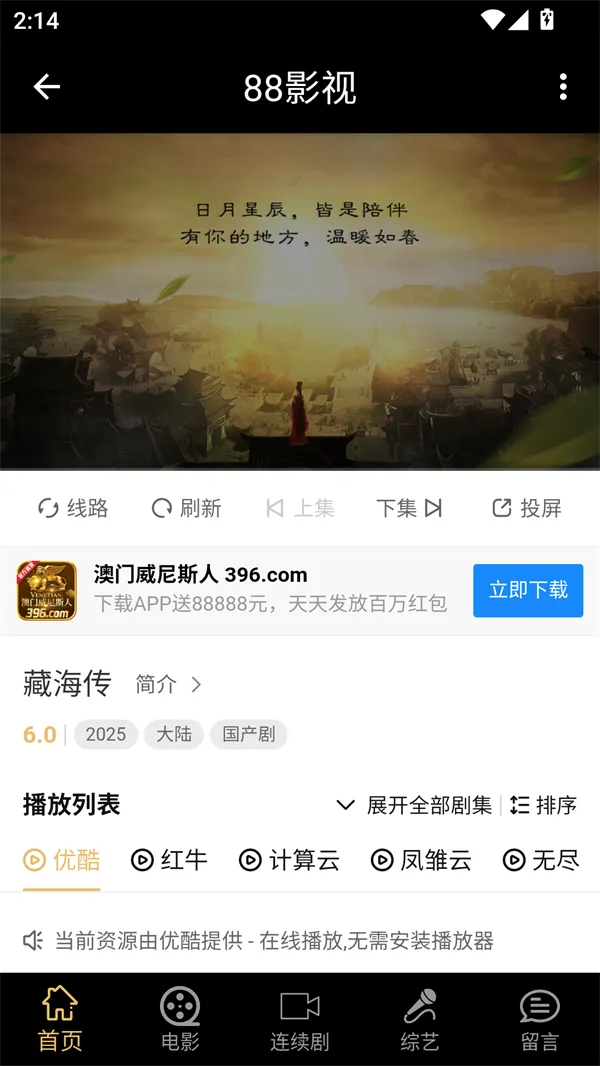Go back using the top arrow
The height and width of the screenshot is (1066, 600).
coord(47,88)
